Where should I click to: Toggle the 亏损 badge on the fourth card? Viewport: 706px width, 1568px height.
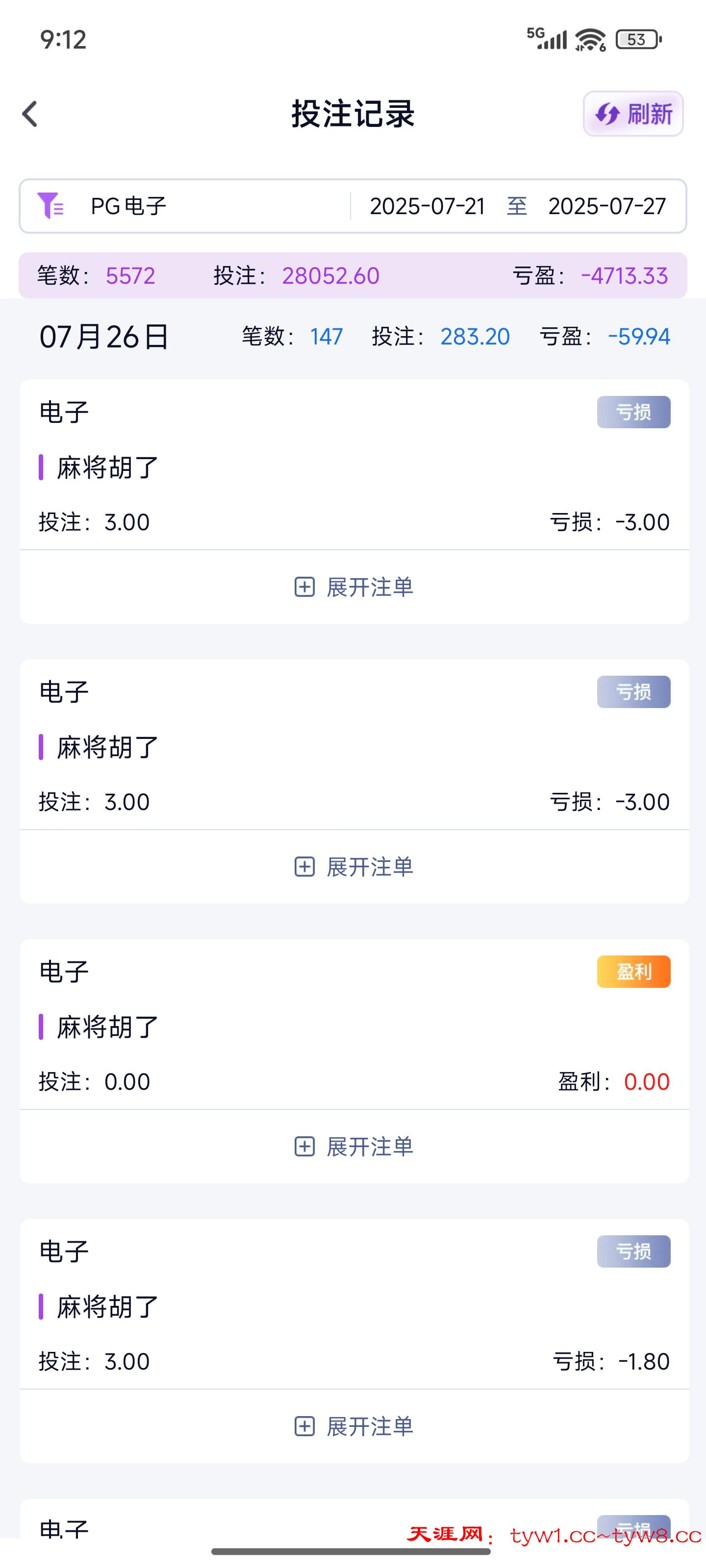633,1251
